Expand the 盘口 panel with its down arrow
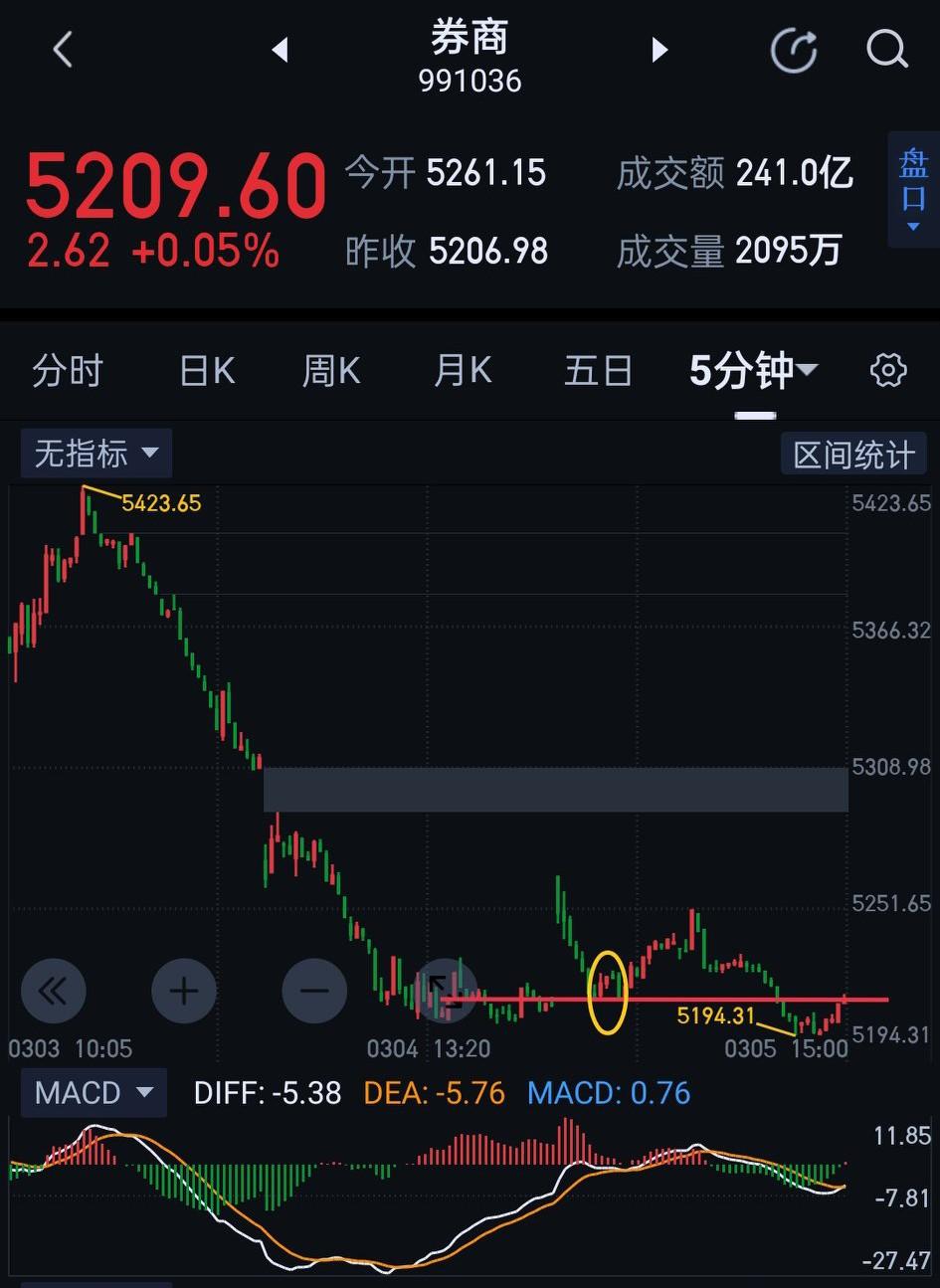The width and height of the screenshot is (940, 1288). [913, 227]
